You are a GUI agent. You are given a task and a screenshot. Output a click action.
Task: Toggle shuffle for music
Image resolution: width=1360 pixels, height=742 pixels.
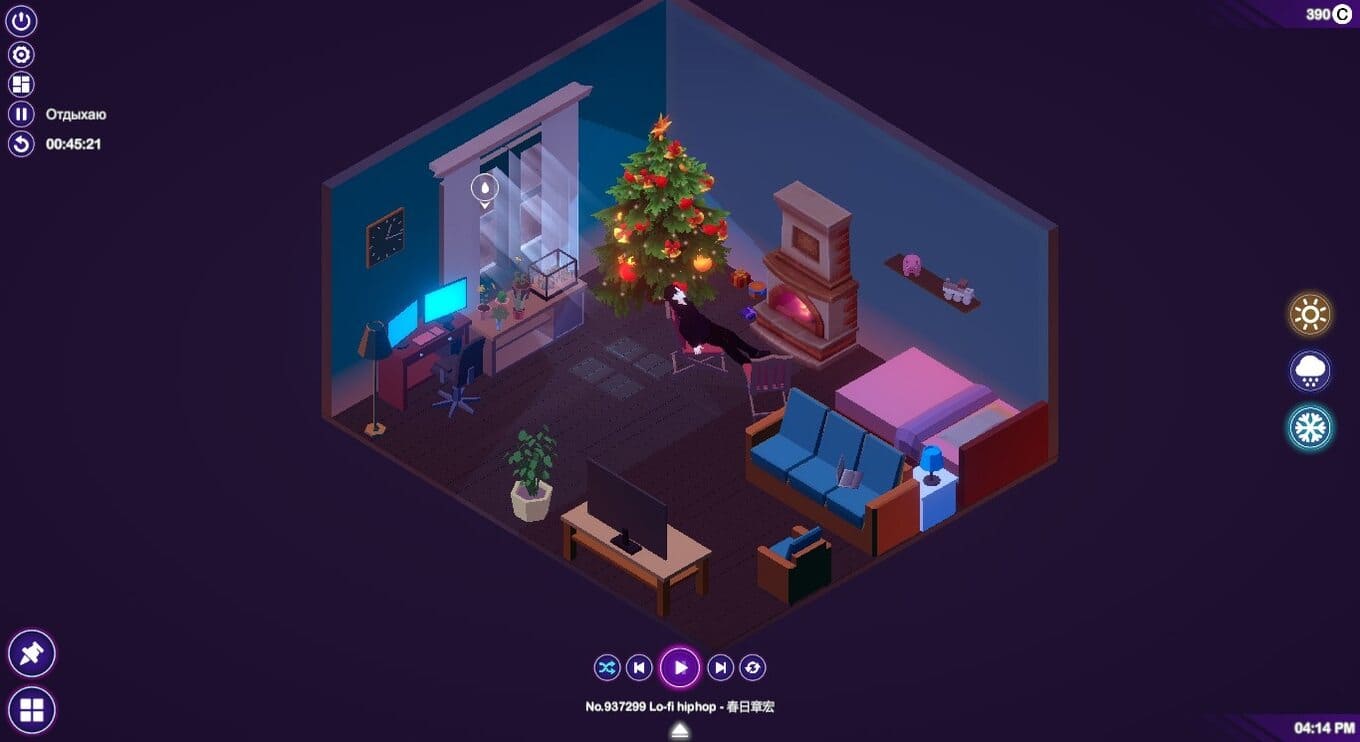click(607, 667)
